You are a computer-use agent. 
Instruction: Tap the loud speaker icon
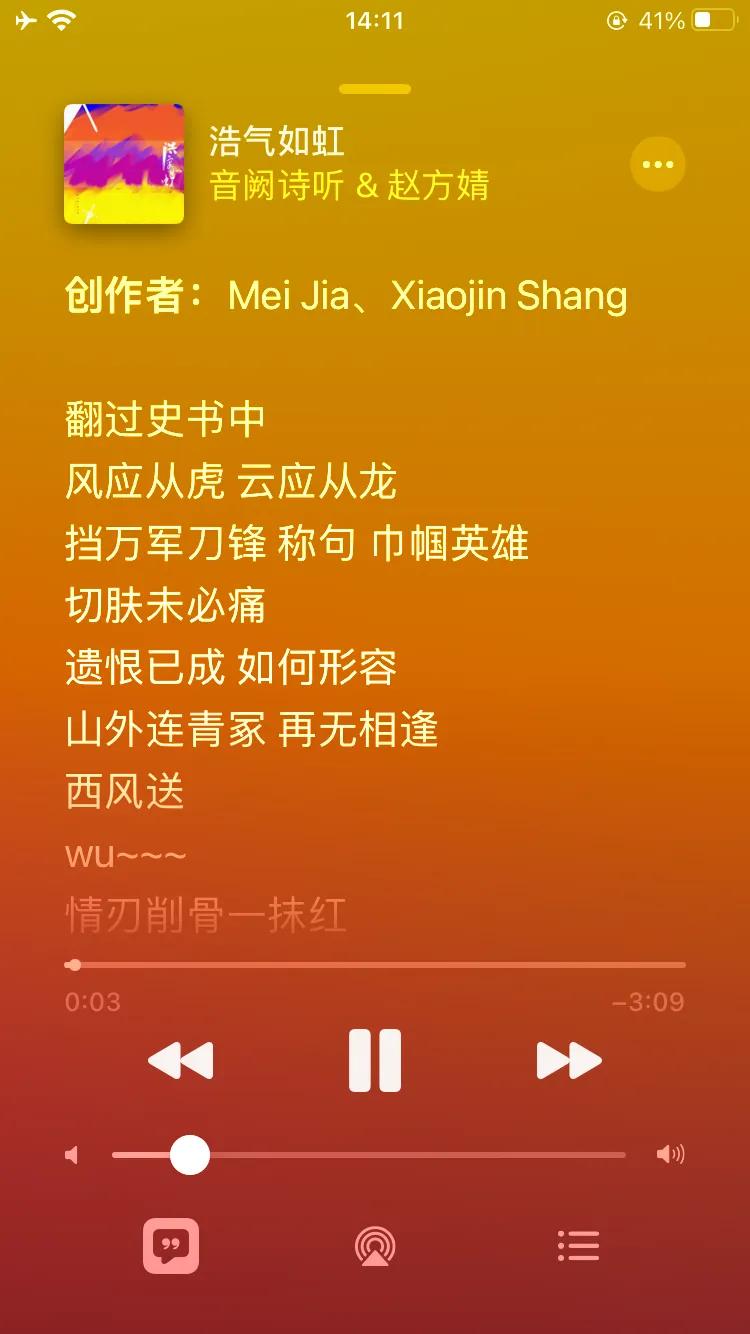click(670, 1155)
